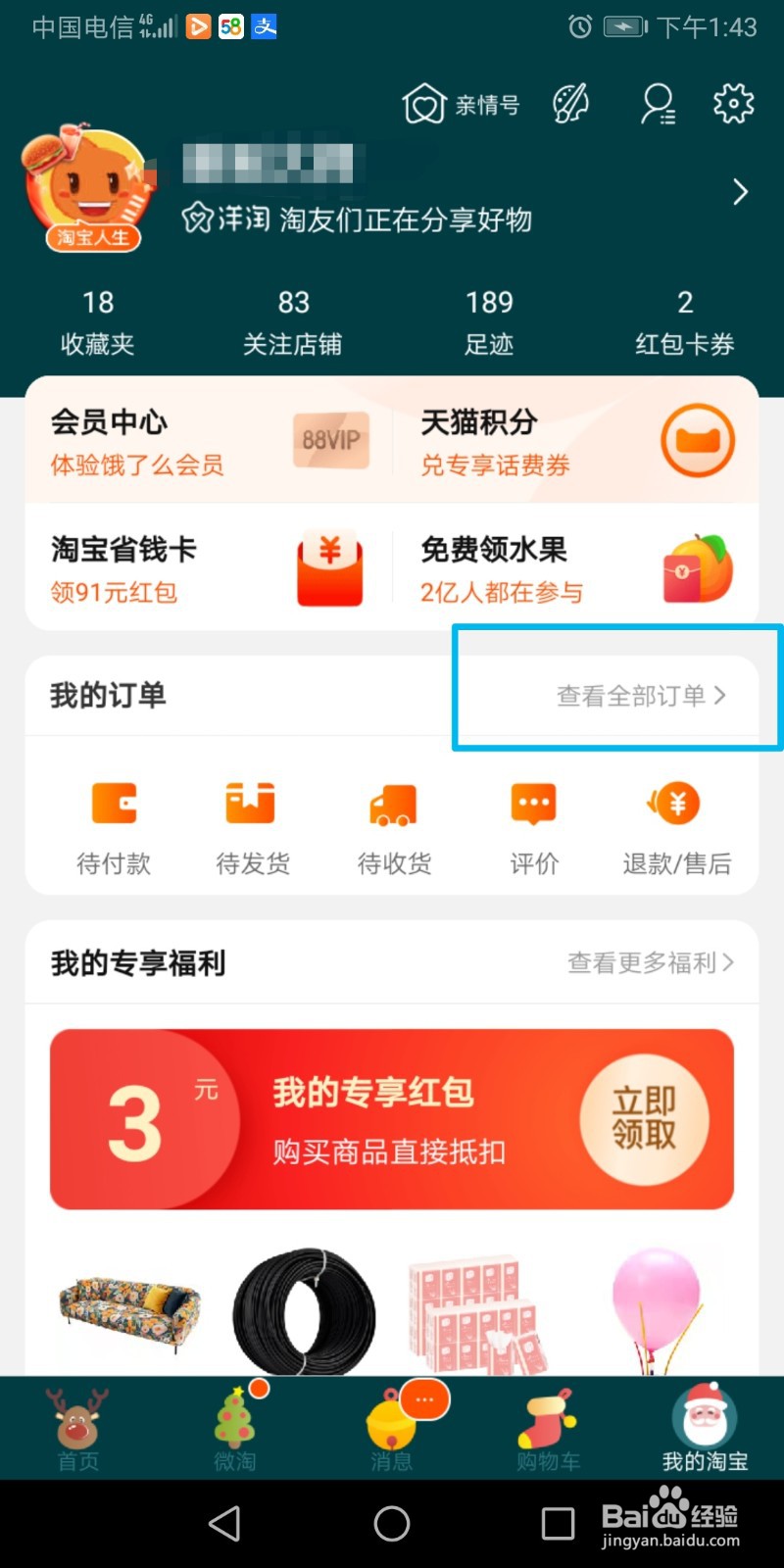Screen dimensions: 784x1568
Task: Open the Tmall points cat icon
Action: [697, 441]
